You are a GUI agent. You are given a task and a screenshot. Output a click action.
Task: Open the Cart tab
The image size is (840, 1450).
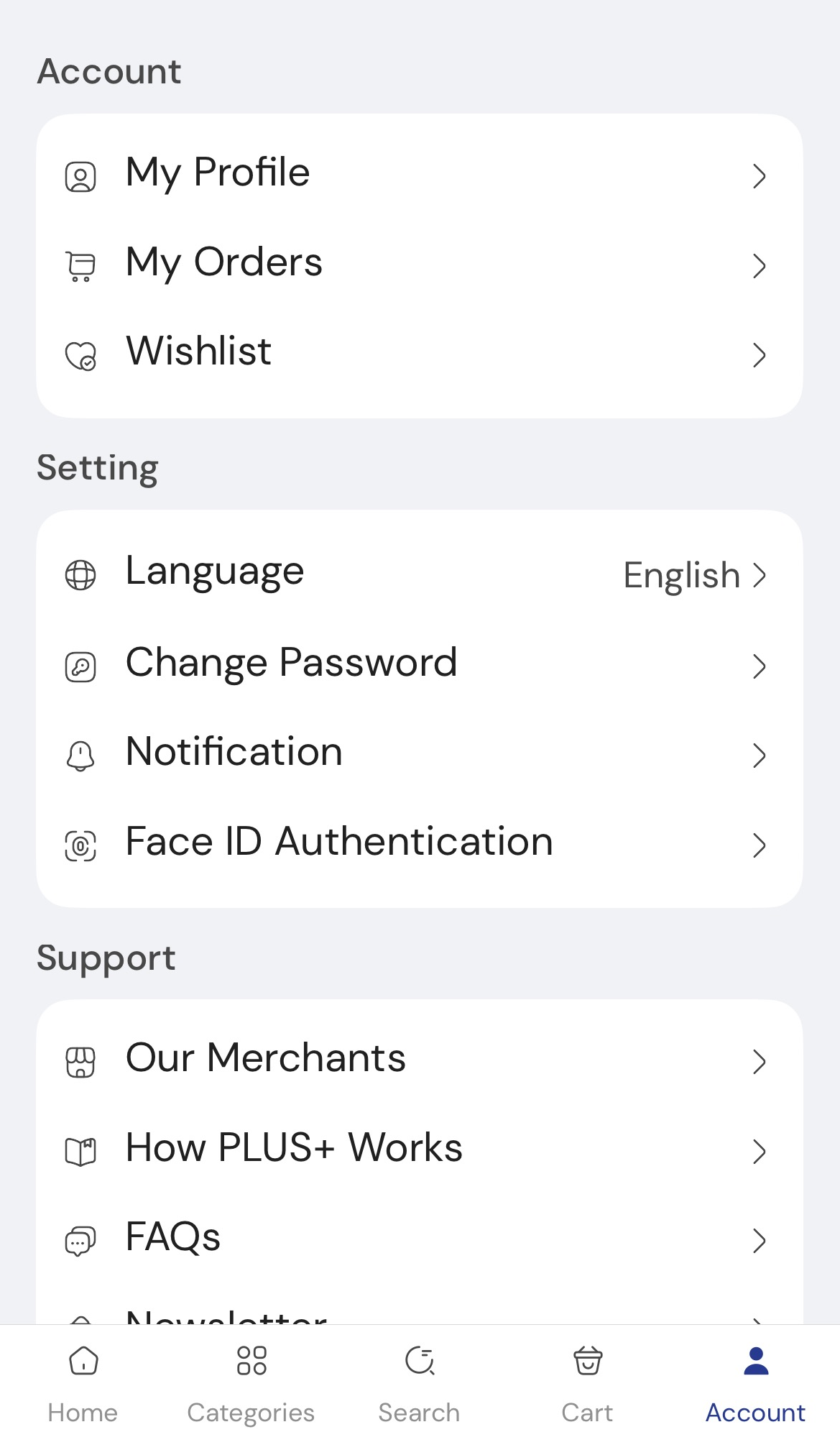587,1384
